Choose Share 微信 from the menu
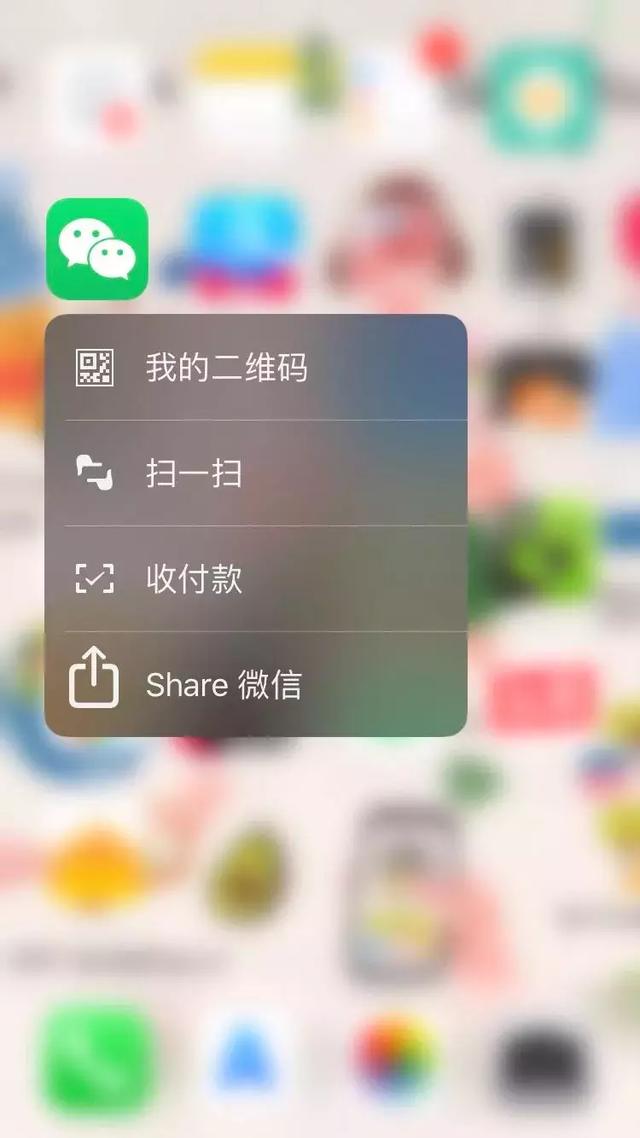Image resolution: width=640 pixels, height=1138 pixels. [x=255, y=685]
